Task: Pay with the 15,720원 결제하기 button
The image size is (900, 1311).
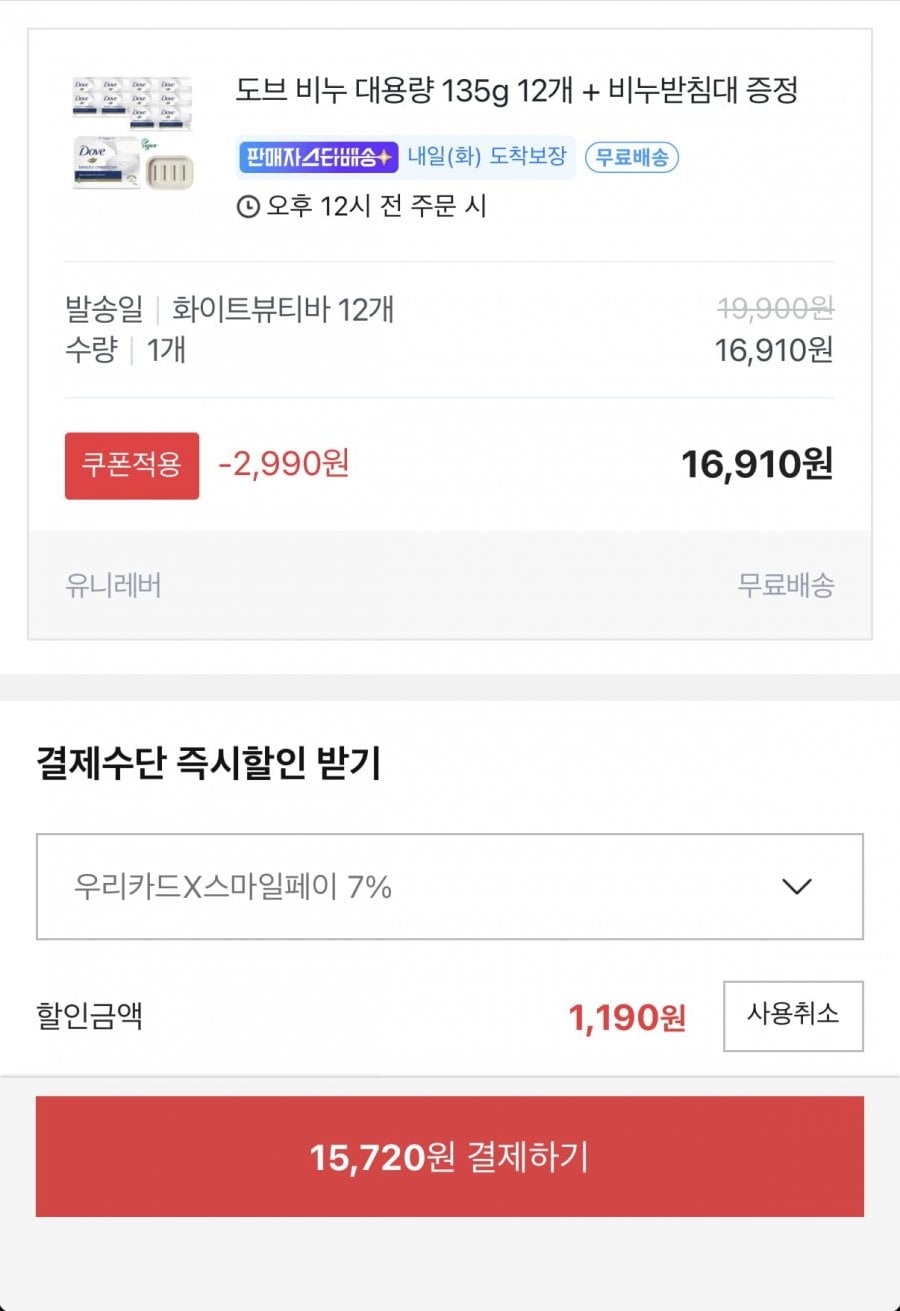Action: (x=449, y=1157)
